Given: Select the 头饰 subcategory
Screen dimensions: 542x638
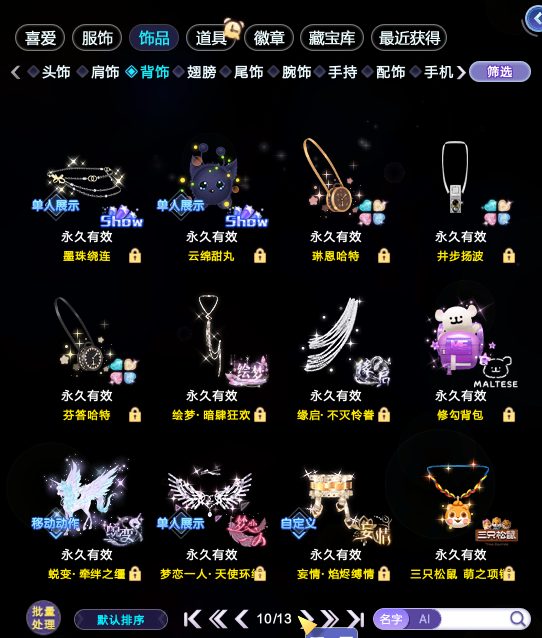Looking at the screenshot, I should 56,72.
